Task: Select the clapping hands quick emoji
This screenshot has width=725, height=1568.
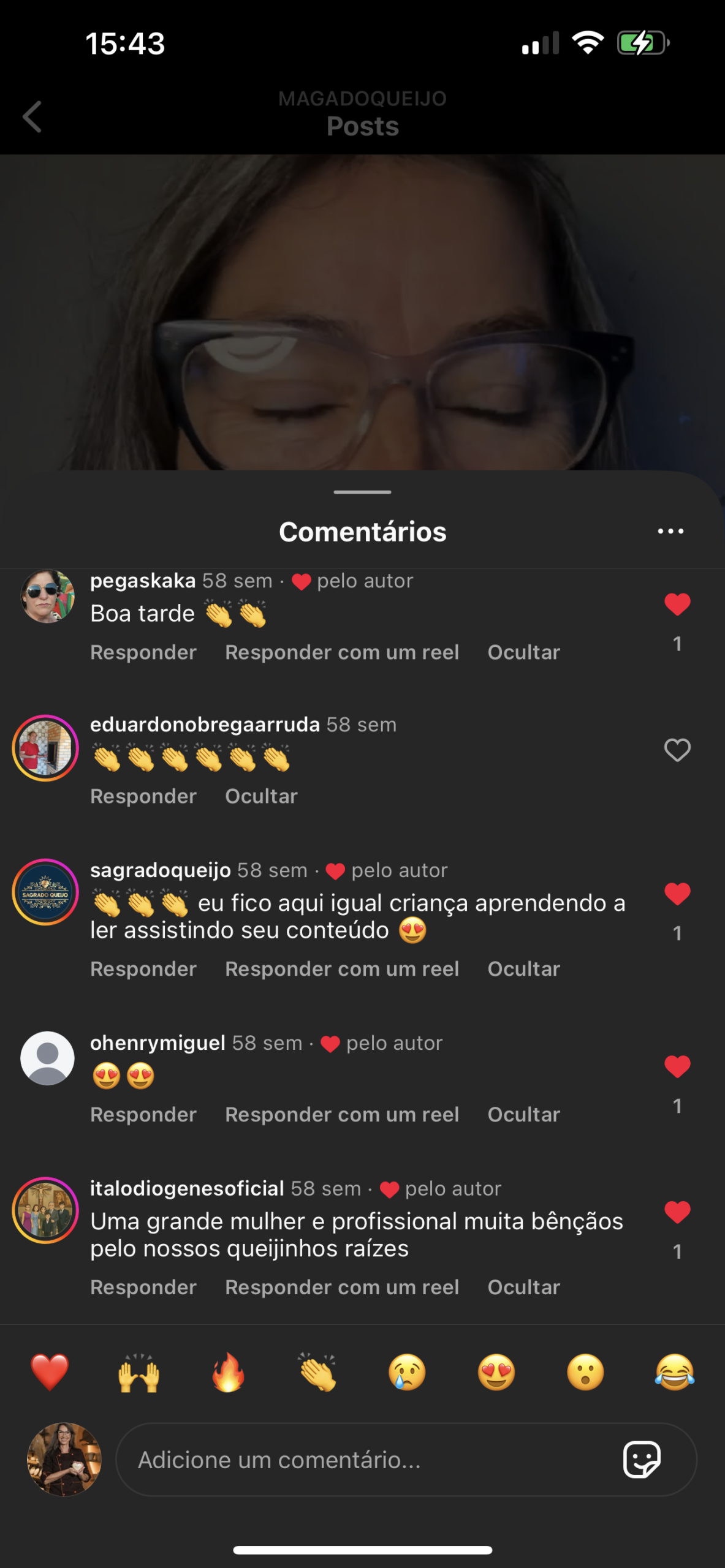Action: [317, 1372]
